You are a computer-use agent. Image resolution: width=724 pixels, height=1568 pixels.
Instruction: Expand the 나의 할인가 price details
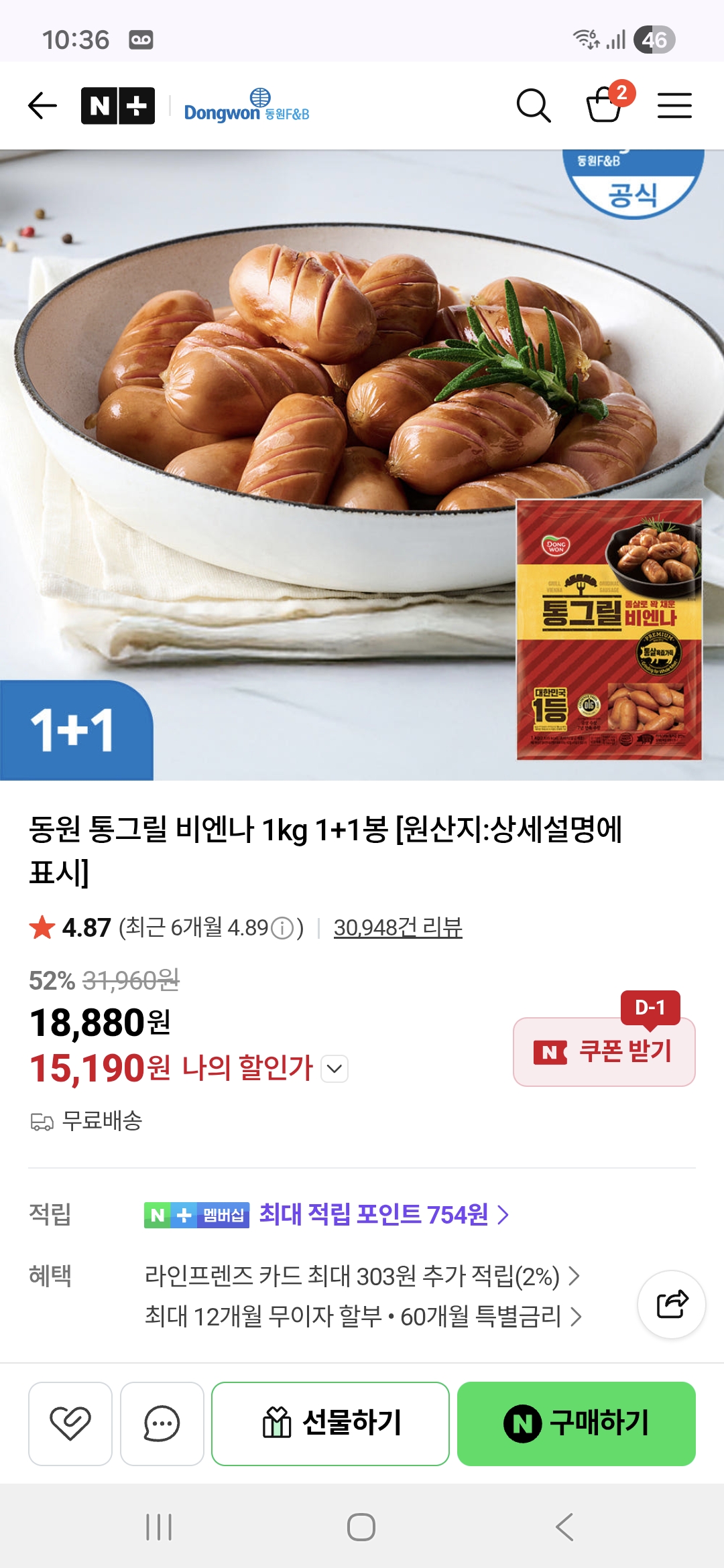335,1069
